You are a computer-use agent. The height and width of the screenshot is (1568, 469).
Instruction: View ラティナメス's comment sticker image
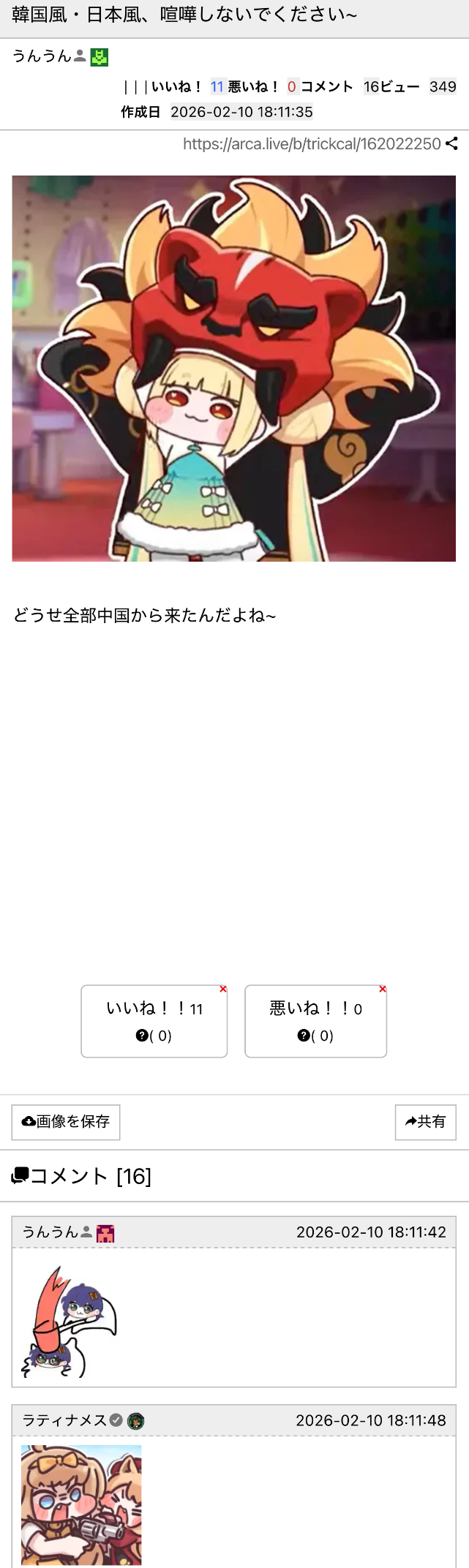(81, 1504)
